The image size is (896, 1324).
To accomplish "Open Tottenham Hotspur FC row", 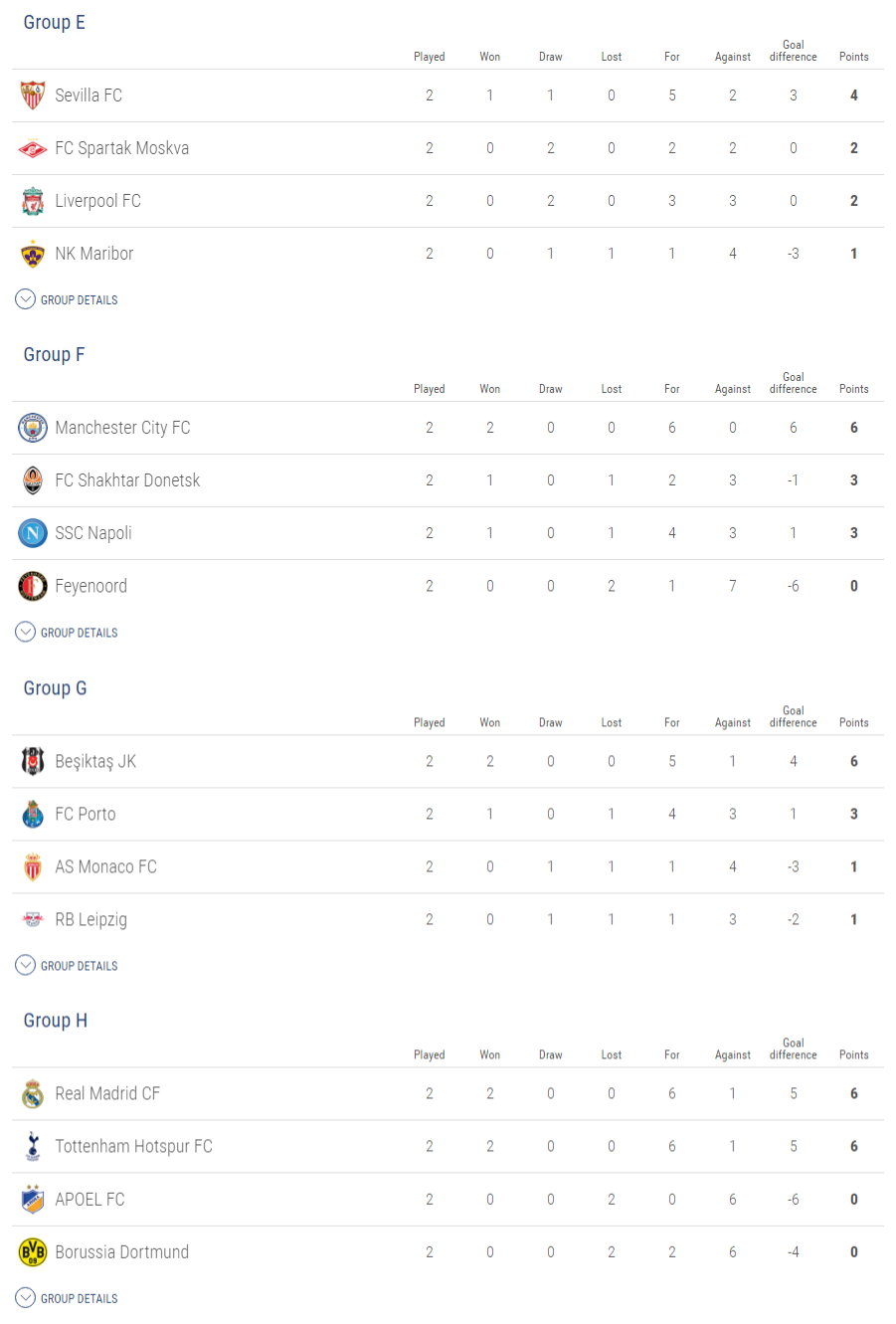I will (x=133, y=1147).
